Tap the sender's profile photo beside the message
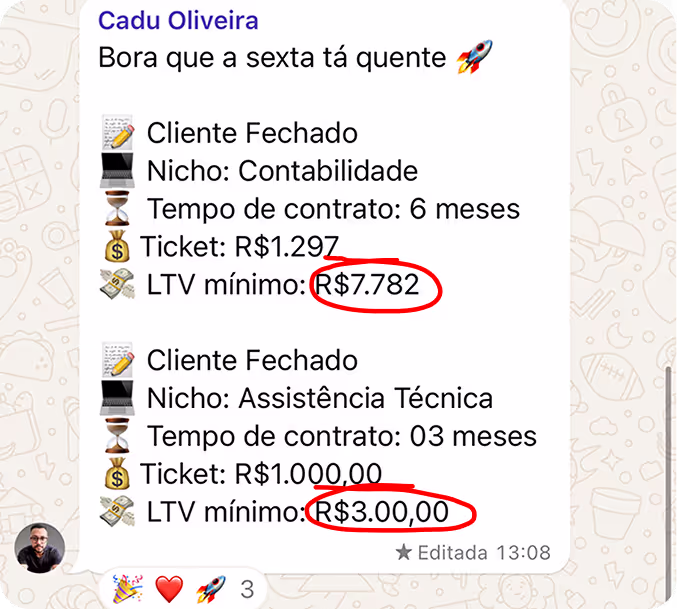This screenshot has width=677, height=609. click(x=40, y=547)
